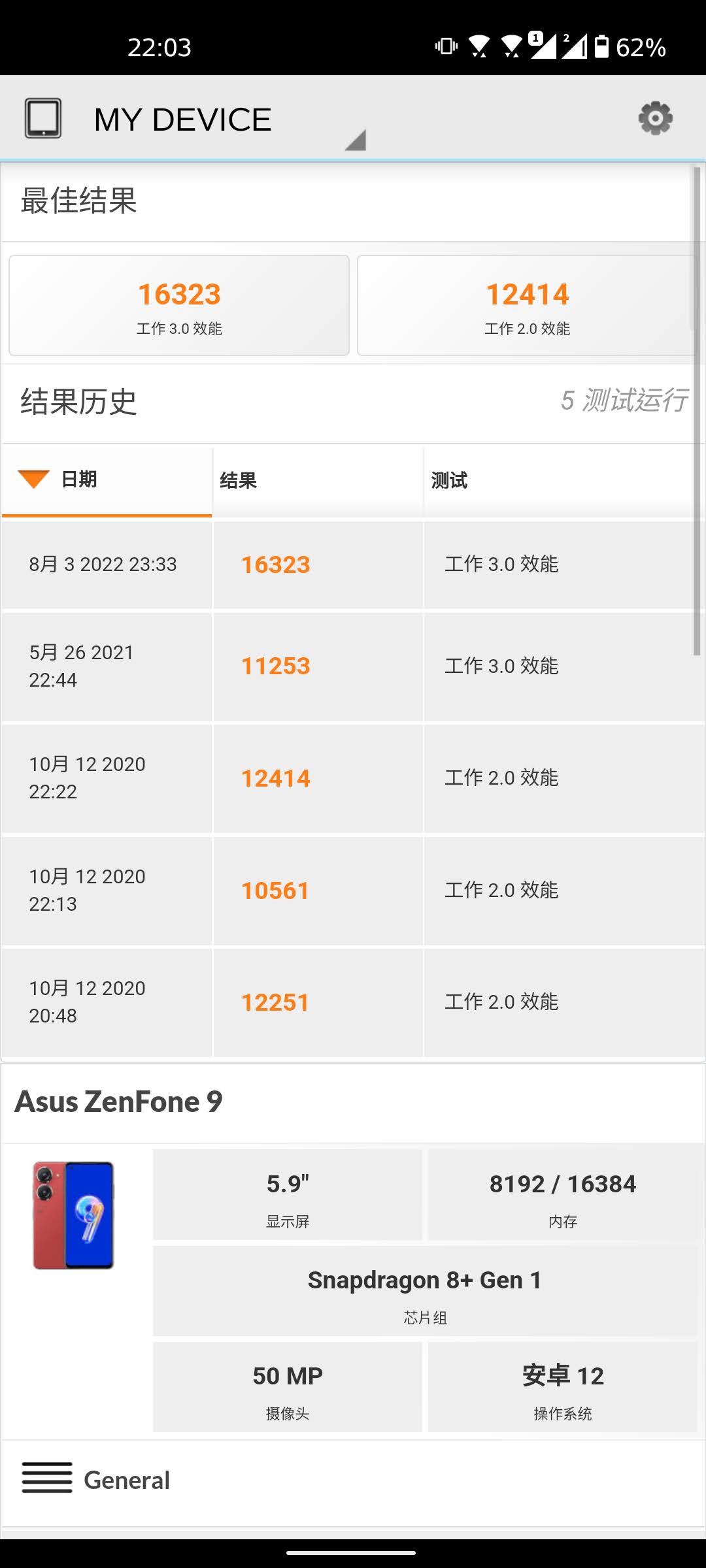Open the MY DEVICE dropdown
706x1568 pixels.
tap(195, 120)
